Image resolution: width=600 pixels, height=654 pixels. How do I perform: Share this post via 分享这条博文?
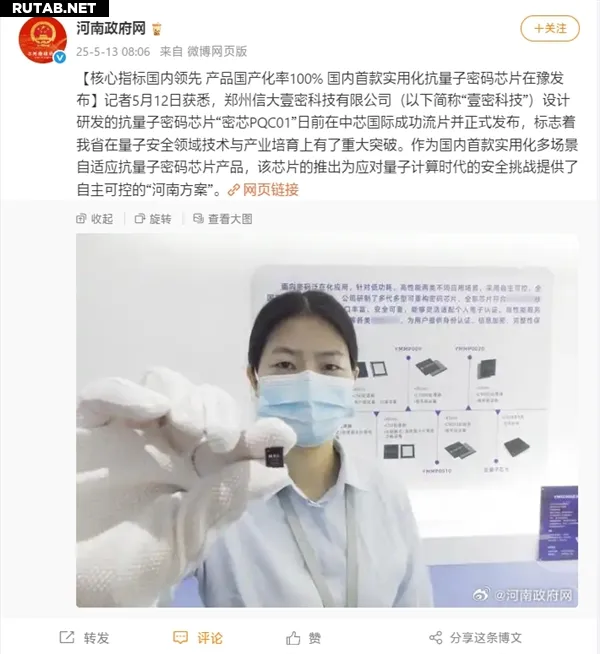pos(475,637)
